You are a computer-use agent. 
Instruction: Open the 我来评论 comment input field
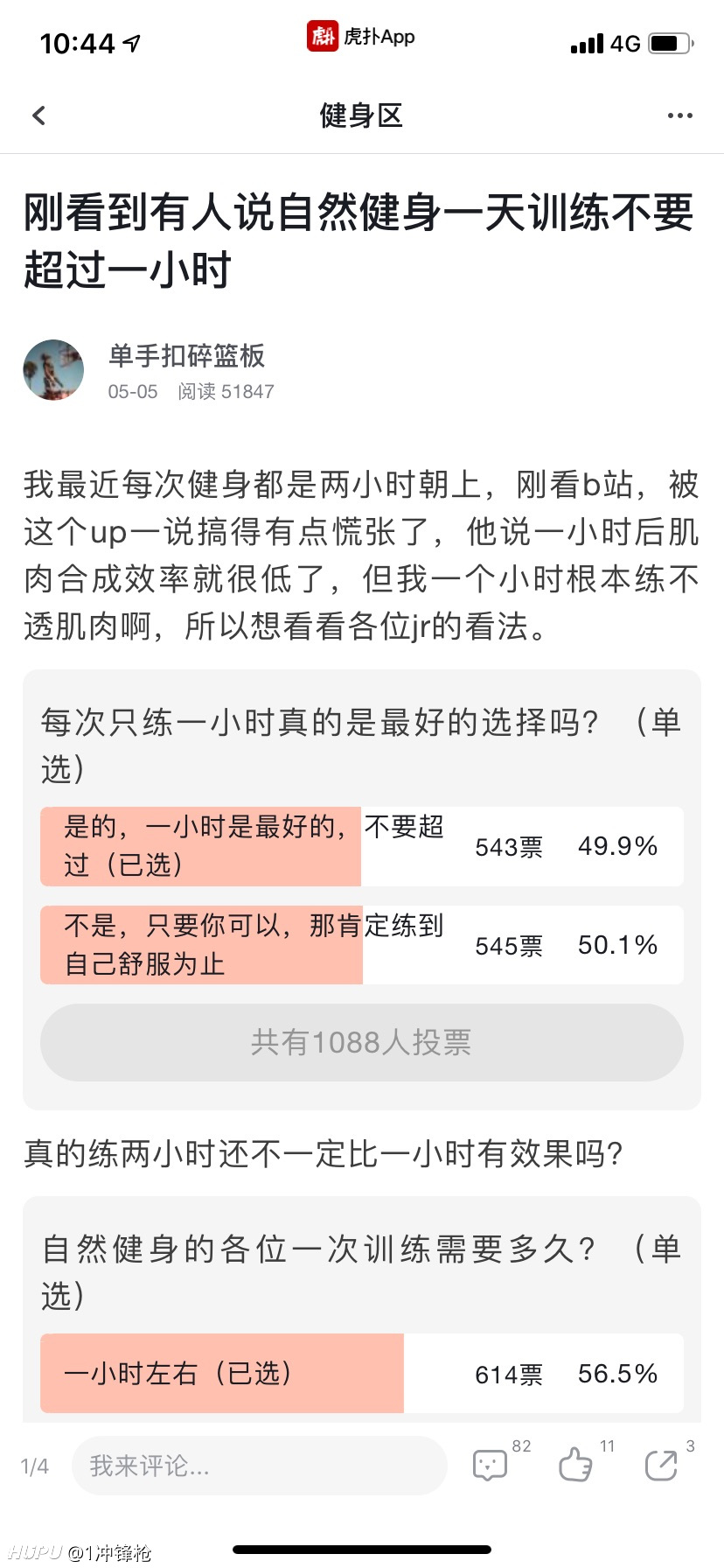[259, 1466]
